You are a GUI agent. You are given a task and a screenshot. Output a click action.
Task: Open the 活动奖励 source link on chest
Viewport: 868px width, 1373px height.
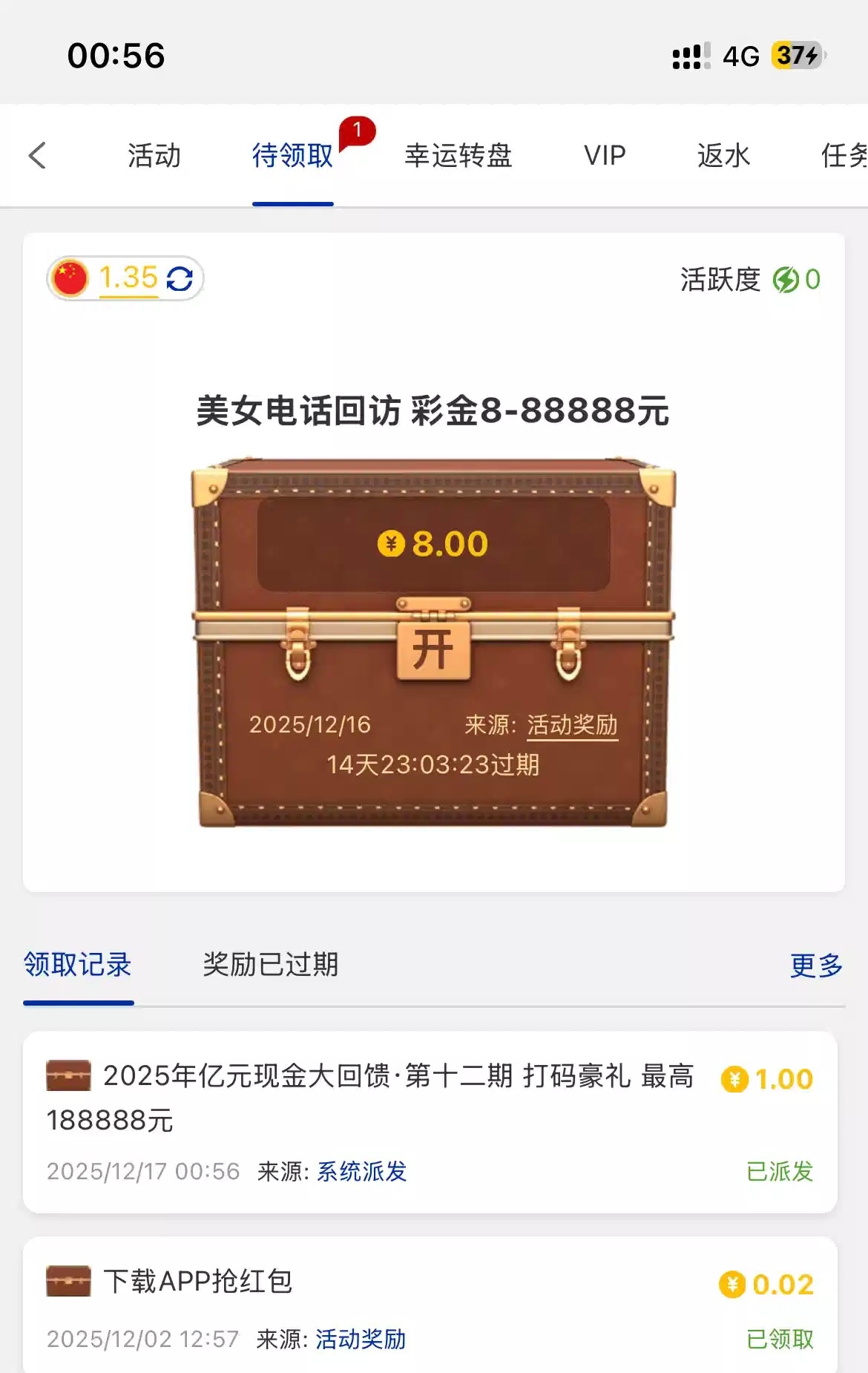point(572,725)
